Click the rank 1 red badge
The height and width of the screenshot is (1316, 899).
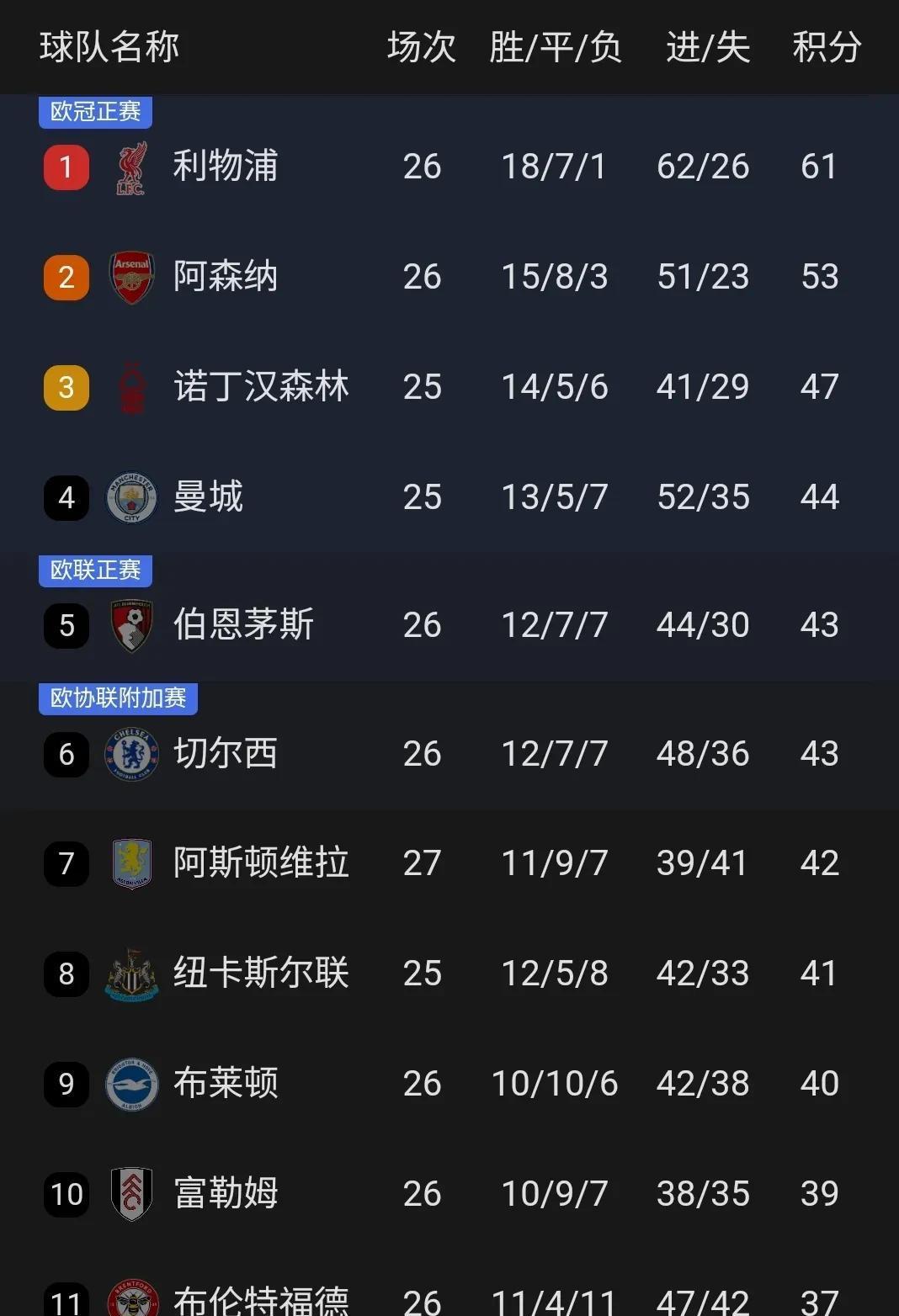pos(66,167)
